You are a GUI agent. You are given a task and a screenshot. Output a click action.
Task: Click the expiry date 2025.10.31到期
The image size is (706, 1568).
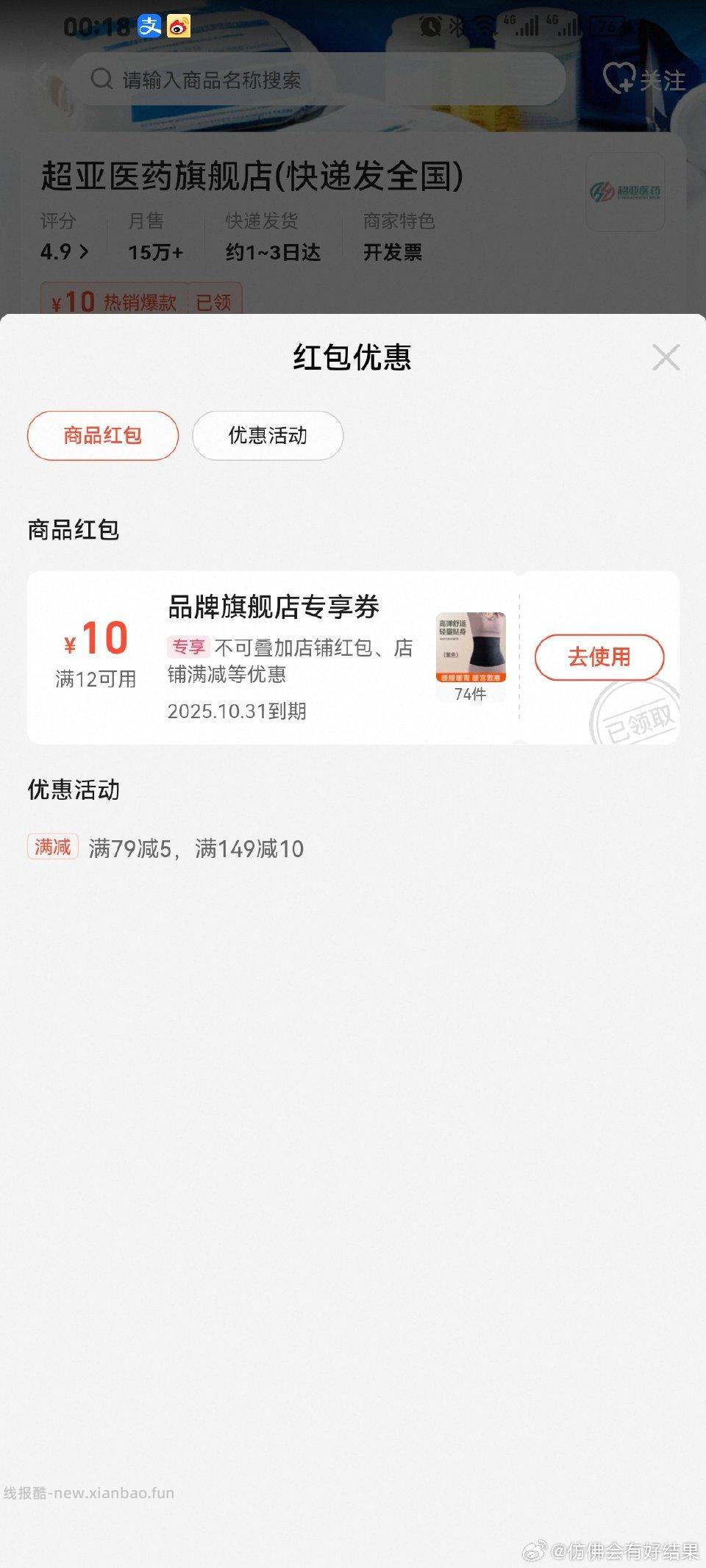click(x=236, y=711)
